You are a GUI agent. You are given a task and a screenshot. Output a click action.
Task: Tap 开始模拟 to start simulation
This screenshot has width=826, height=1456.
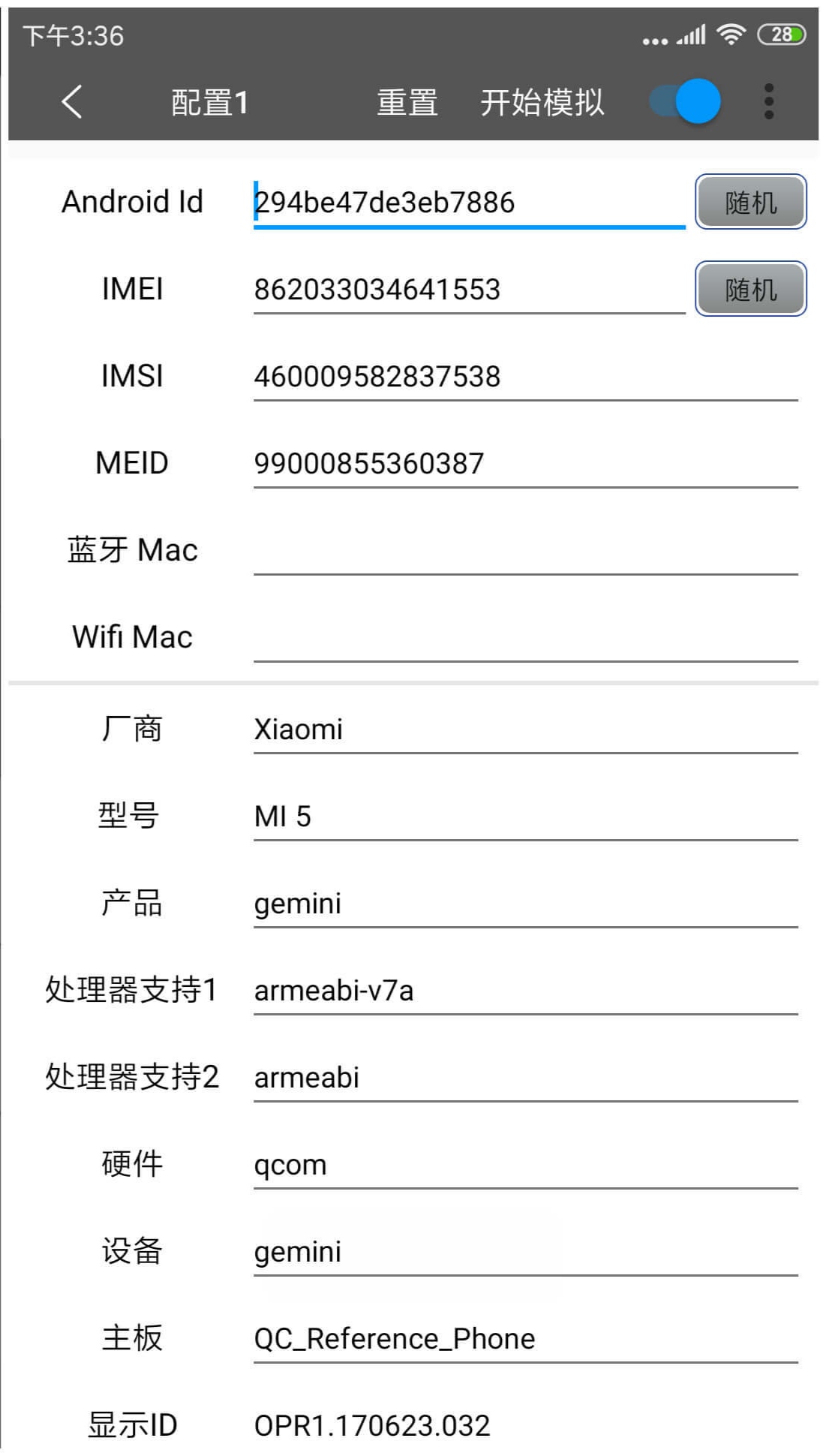[542, 102]
